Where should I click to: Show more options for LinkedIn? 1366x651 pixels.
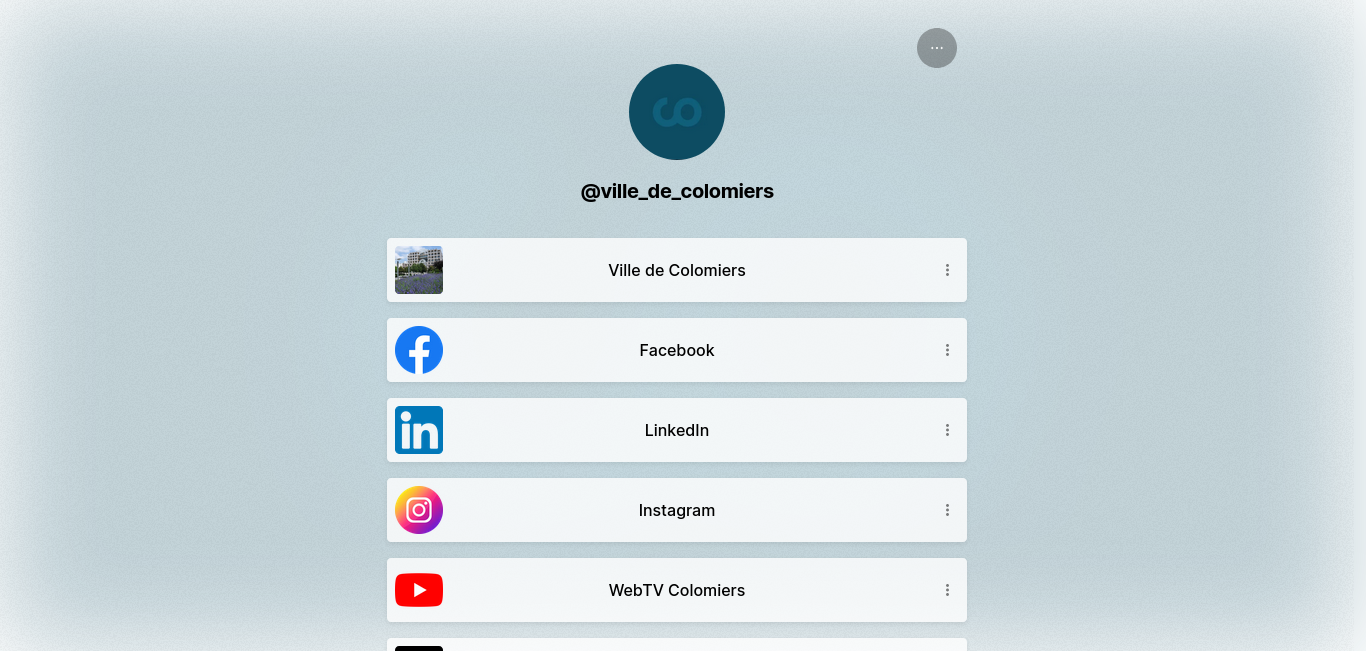947,430
